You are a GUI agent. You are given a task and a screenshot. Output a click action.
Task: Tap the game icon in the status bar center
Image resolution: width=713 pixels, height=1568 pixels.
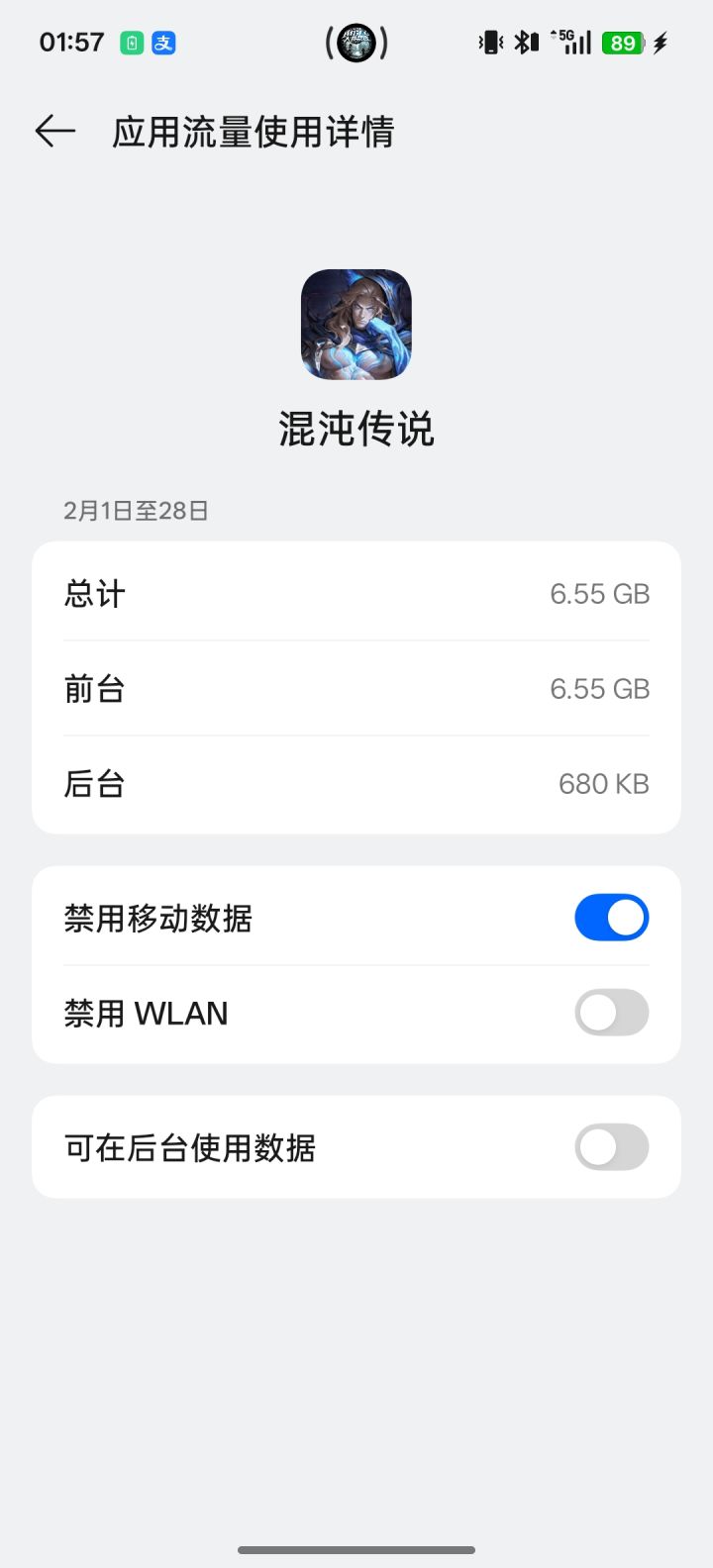tap(356, 43)
